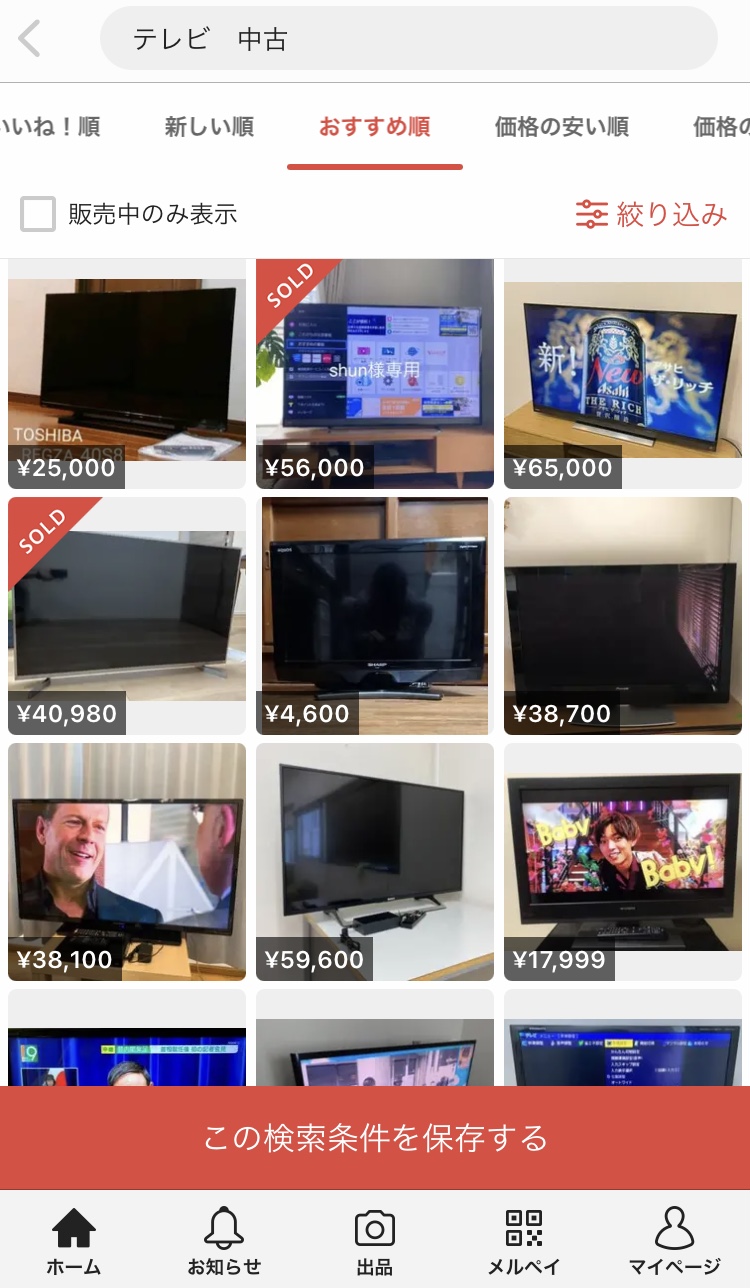The height and width of the screenshot is (1288, 750).
Task: Open the ¥38,700 TV listing
Action: (623, 615)
